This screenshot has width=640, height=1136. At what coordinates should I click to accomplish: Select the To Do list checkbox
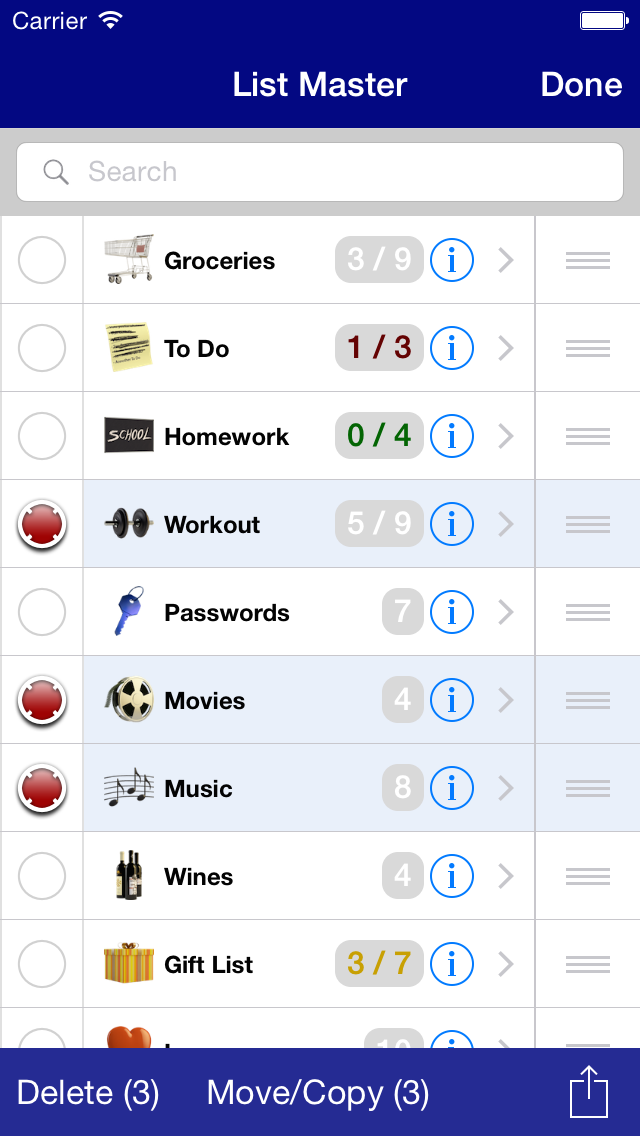pyautogui.click(x=42, y=349)
